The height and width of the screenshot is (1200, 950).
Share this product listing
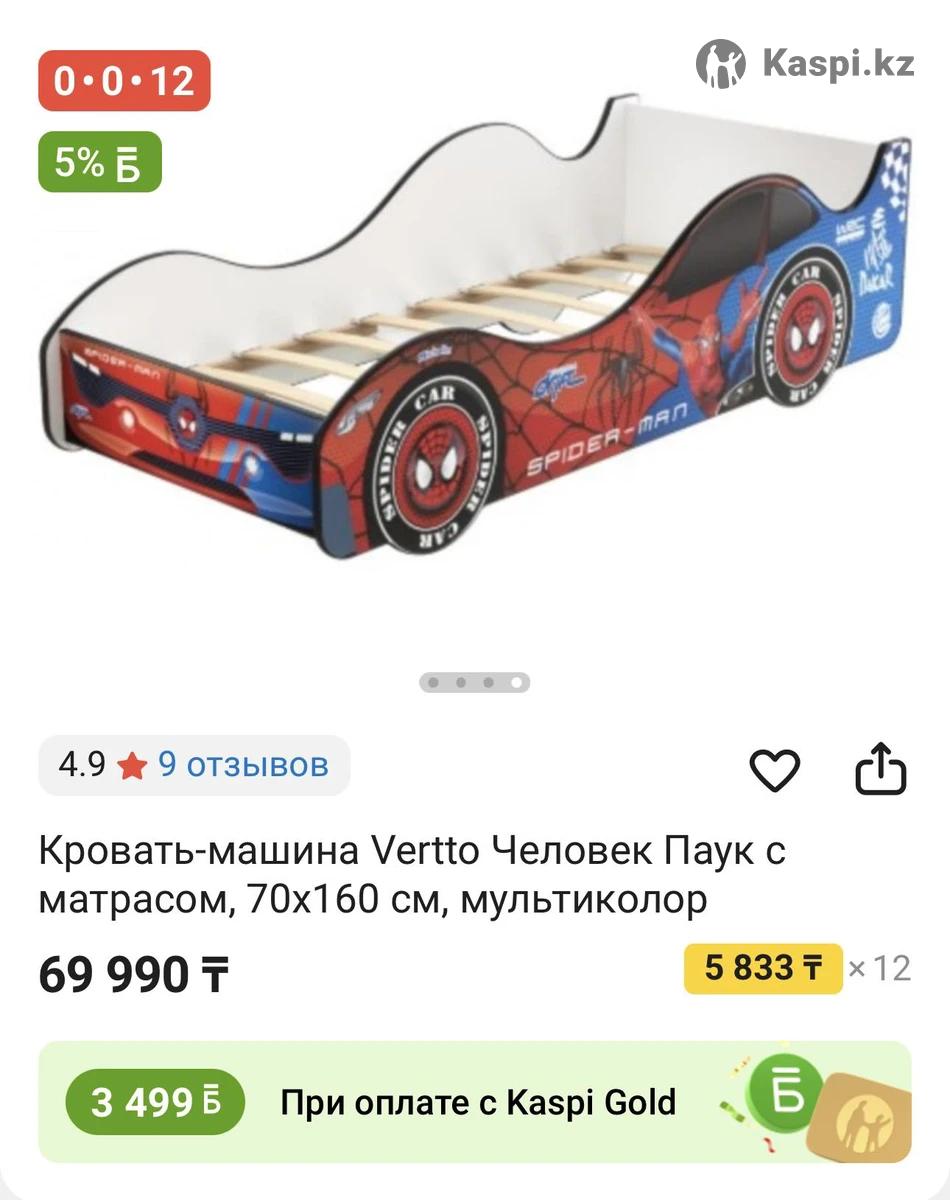pos(881,768)
